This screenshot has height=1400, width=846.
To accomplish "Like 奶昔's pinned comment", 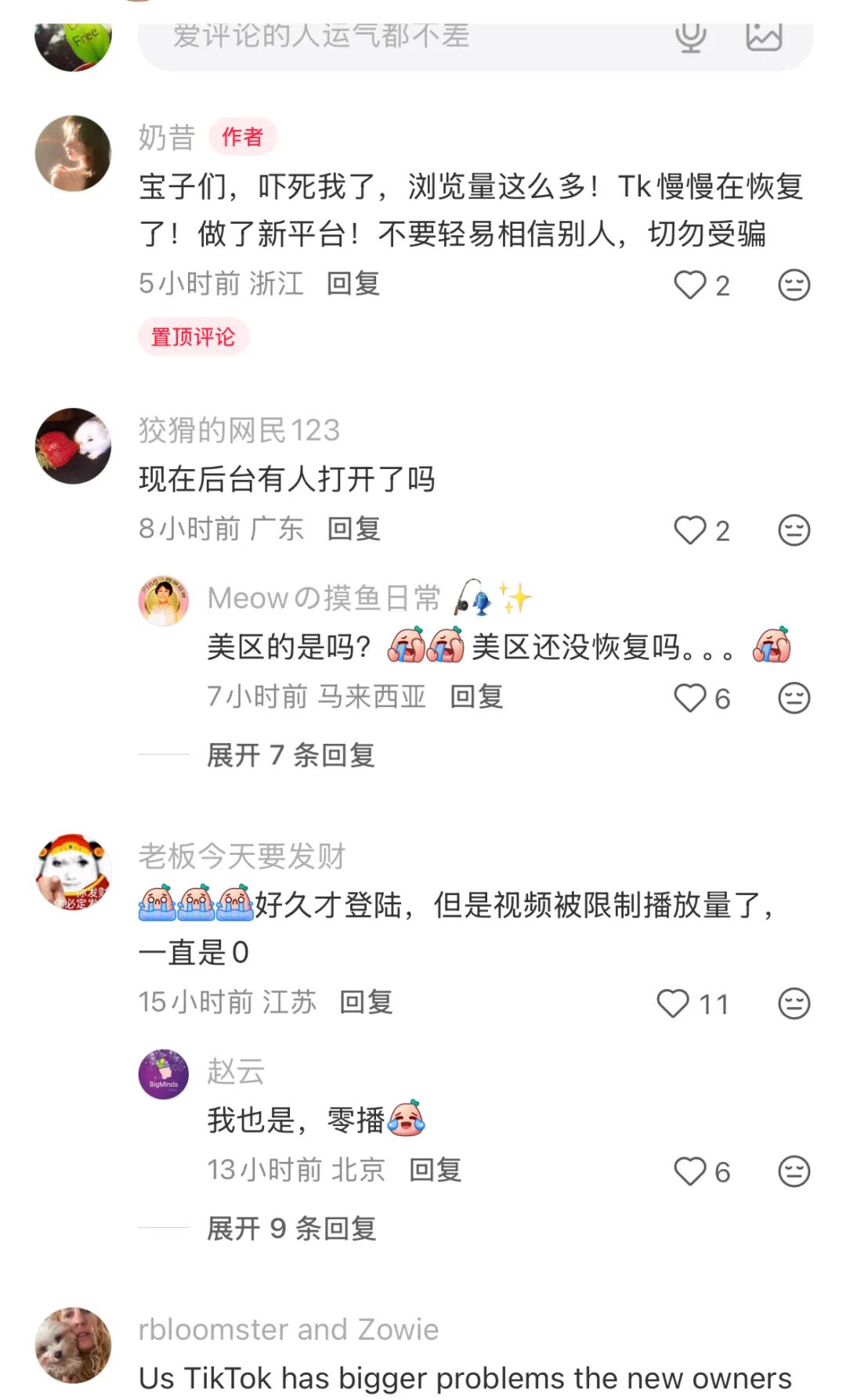I will [x=690, y=285].
